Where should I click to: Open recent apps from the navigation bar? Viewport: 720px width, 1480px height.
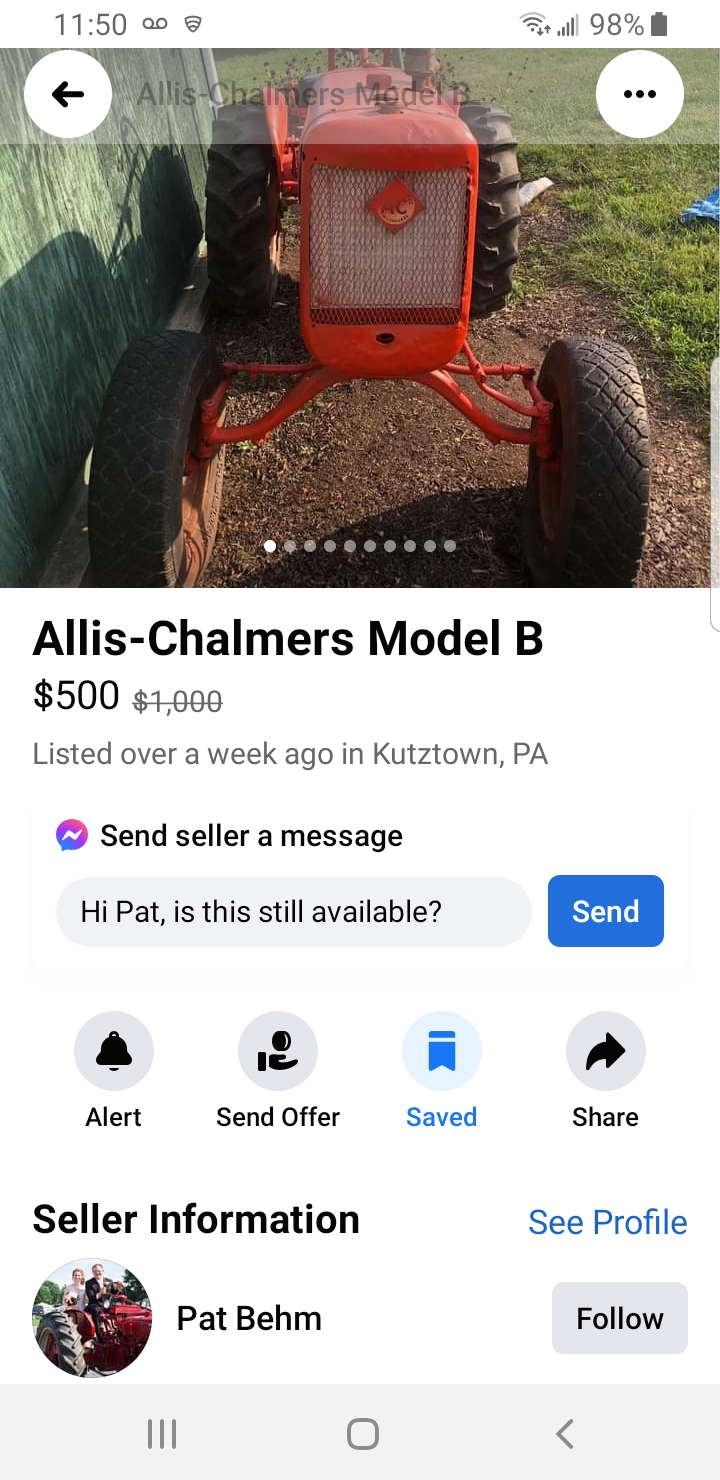(x=161, y=1434)
